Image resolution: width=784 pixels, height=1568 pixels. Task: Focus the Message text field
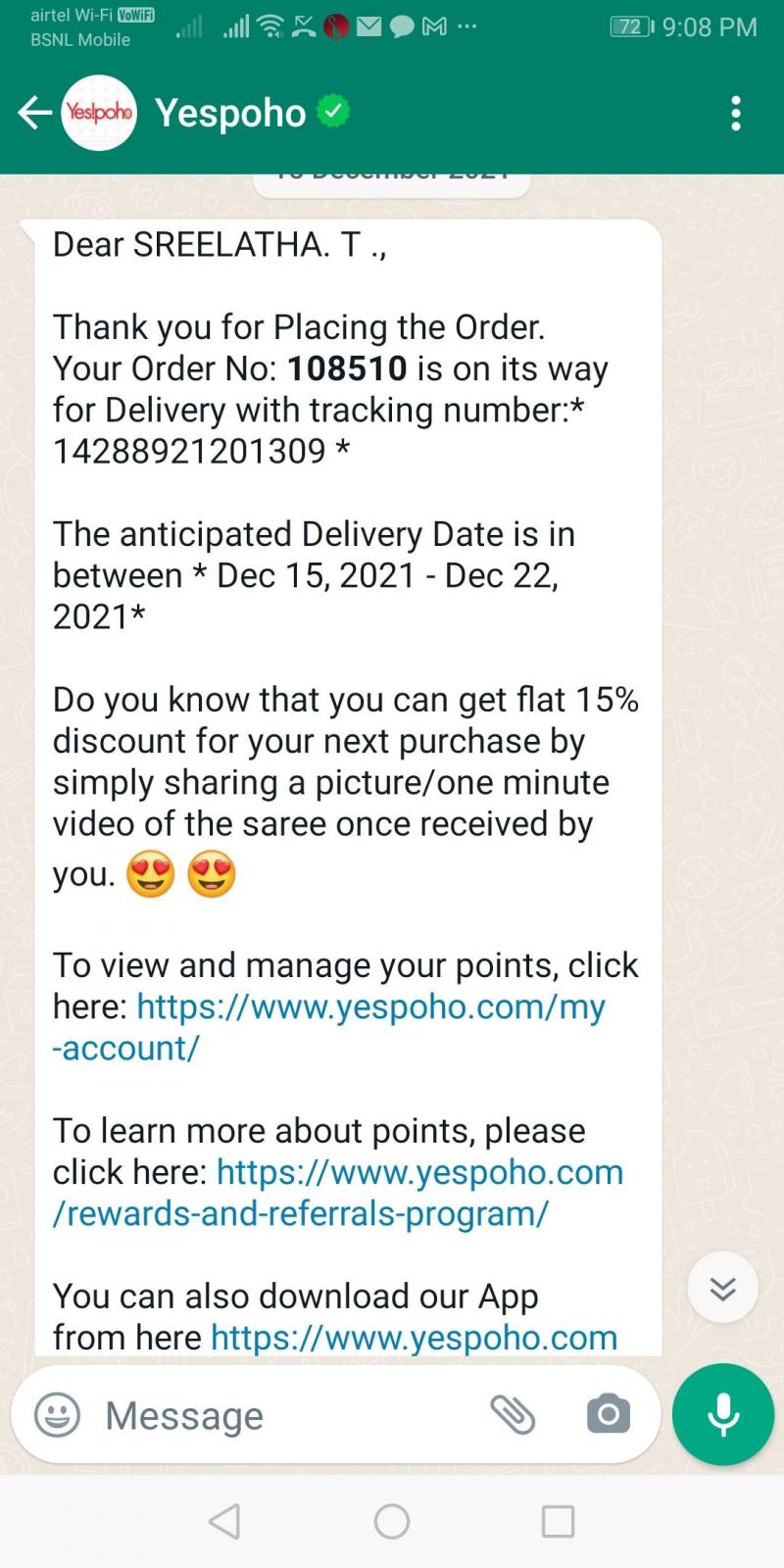click(284, 1415)
